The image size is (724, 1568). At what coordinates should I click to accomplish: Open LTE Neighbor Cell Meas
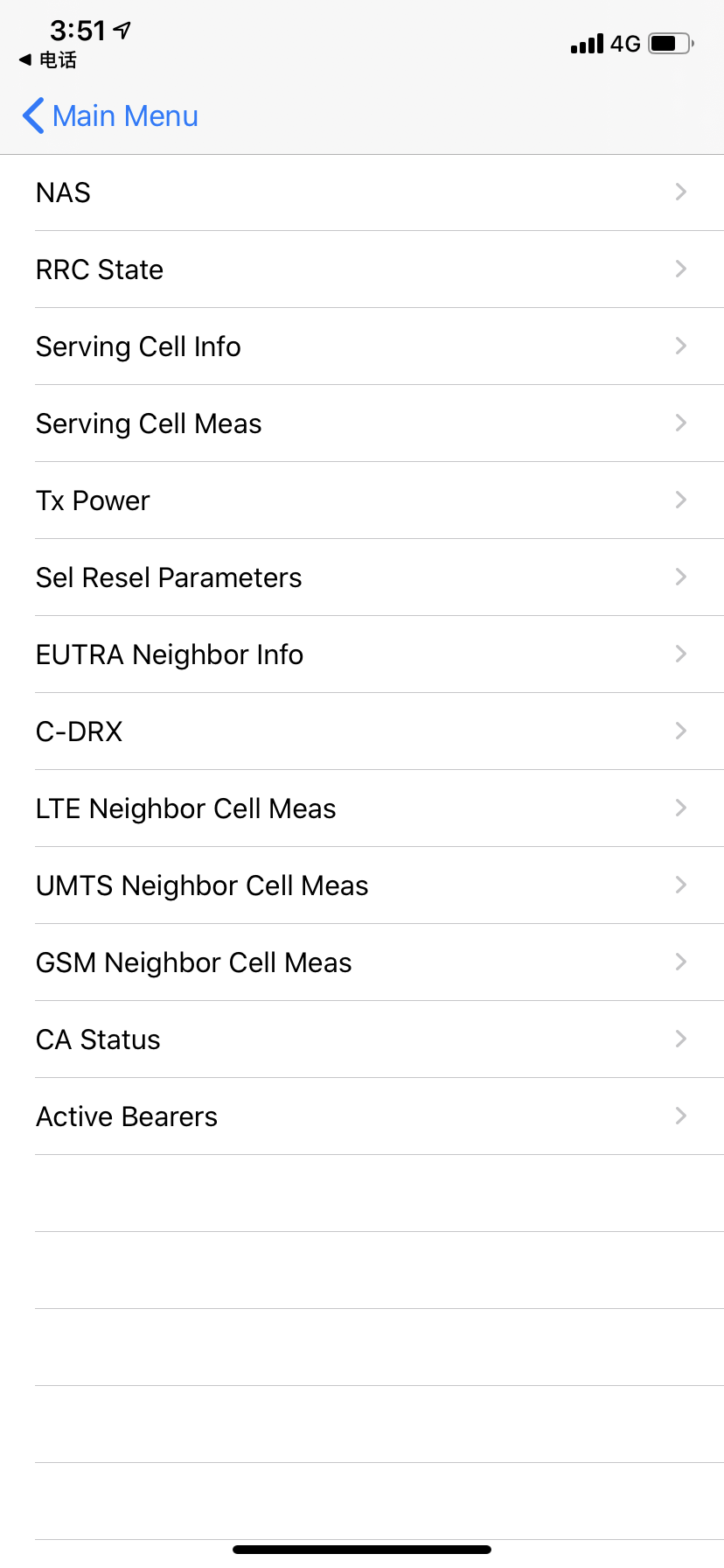[x=362, y=808]
